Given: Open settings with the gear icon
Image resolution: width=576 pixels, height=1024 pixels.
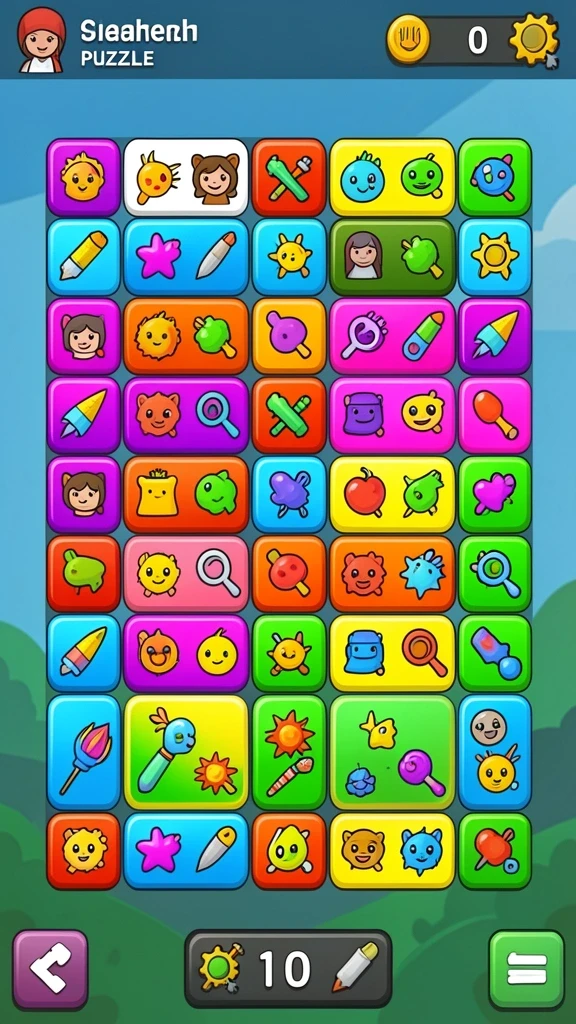Looking at the screenshot, I should [534, 39].
